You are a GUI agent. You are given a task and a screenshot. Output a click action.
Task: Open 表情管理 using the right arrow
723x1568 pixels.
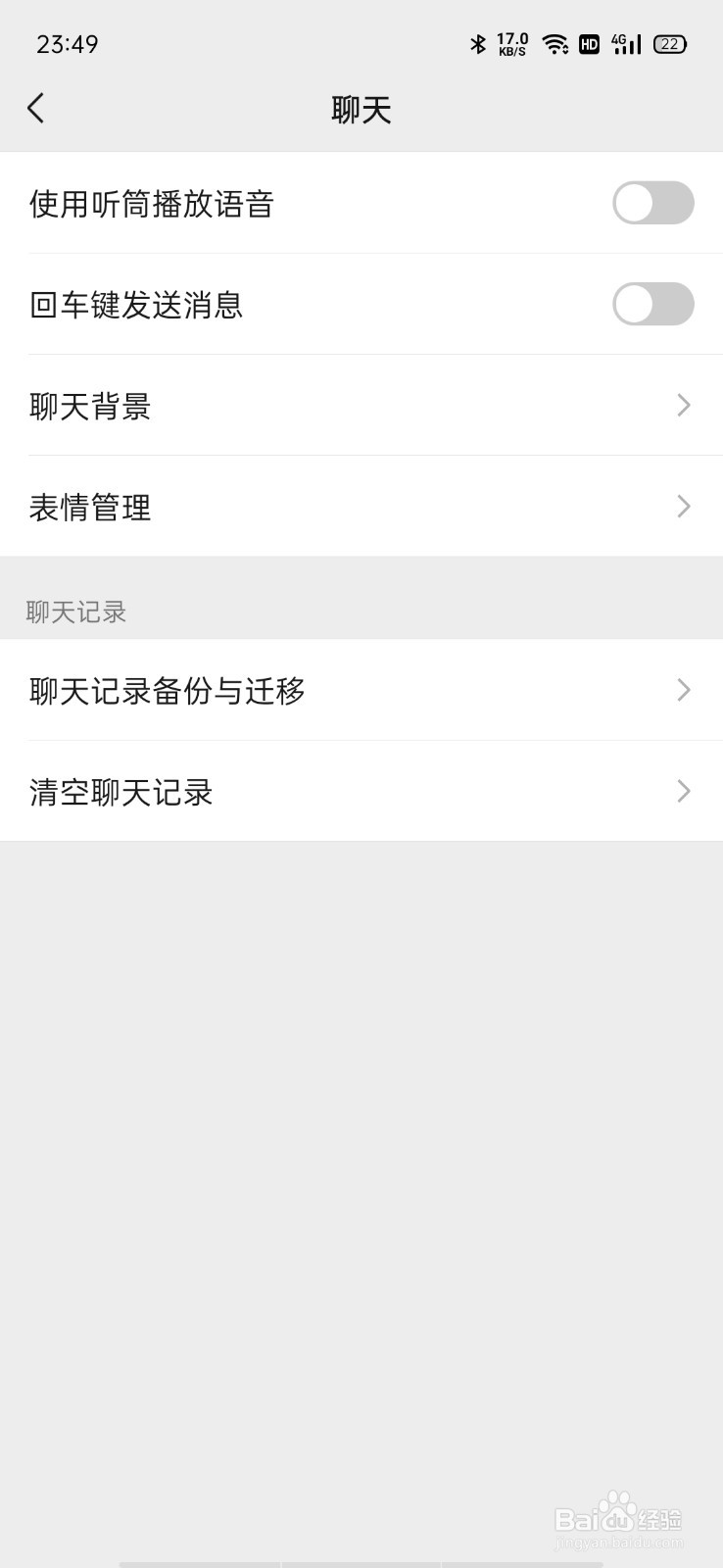(683, 507)
